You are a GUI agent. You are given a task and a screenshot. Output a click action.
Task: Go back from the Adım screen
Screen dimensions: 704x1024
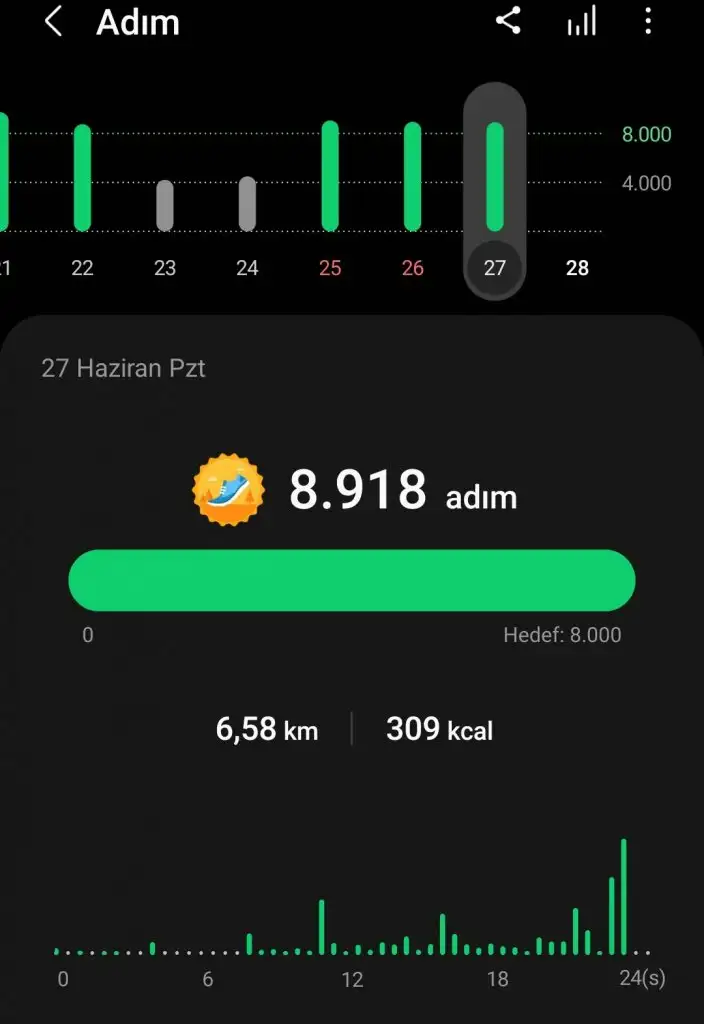[53, 22]
